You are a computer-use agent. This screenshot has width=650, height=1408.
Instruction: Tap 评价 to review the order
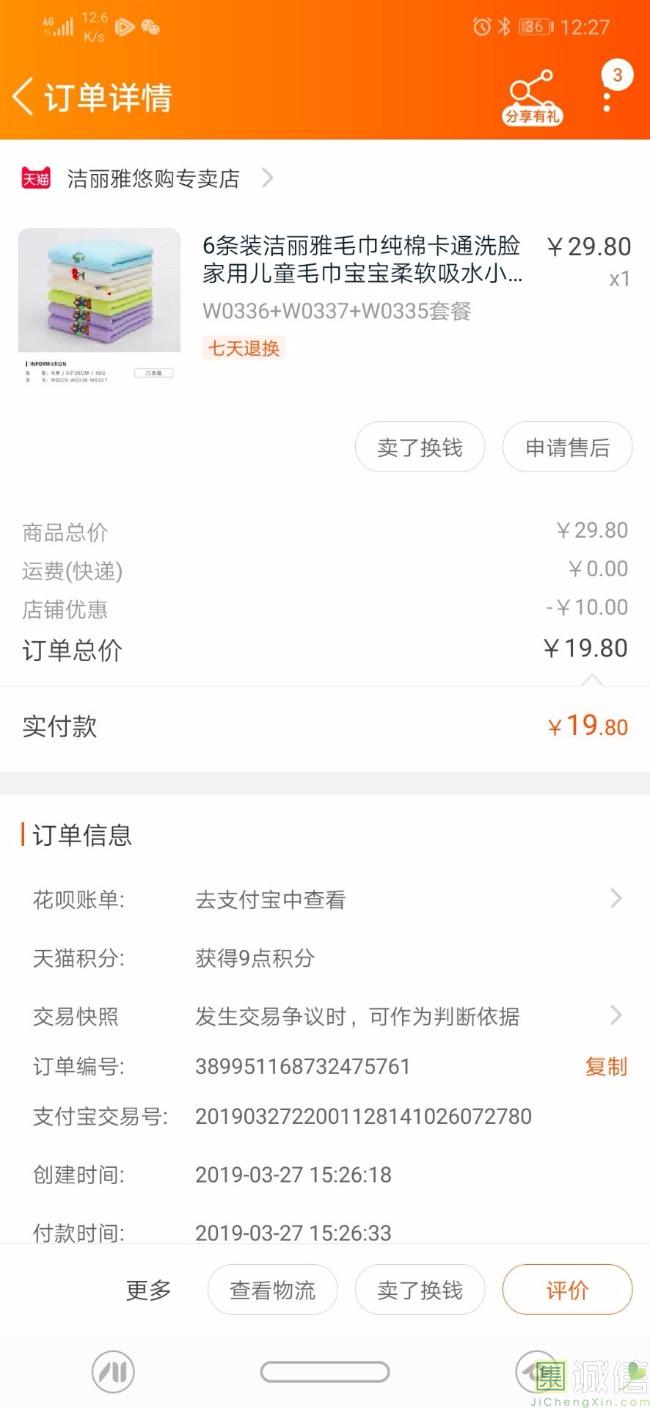(567, 1290)
